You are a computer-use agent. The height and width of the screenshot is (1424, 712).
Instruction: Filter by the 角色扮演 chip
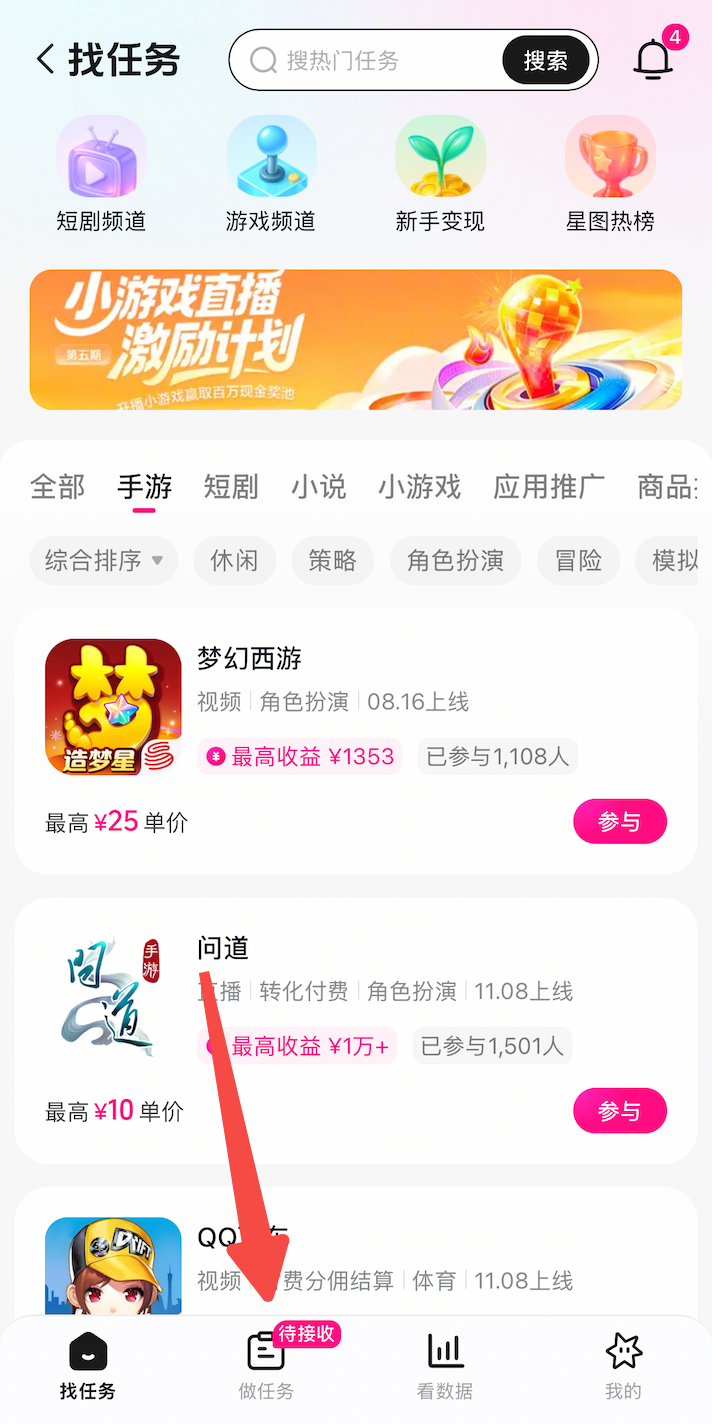pyautogui.click(x=455, y=561)
